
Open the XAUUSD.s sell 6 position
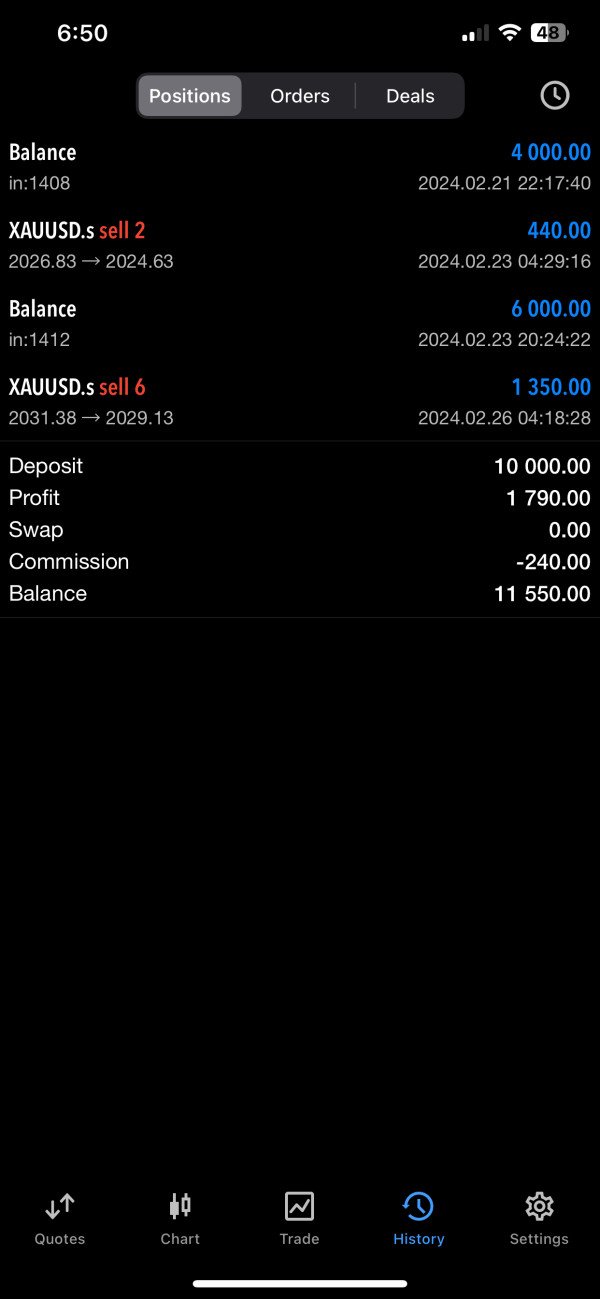coord(300,401)
